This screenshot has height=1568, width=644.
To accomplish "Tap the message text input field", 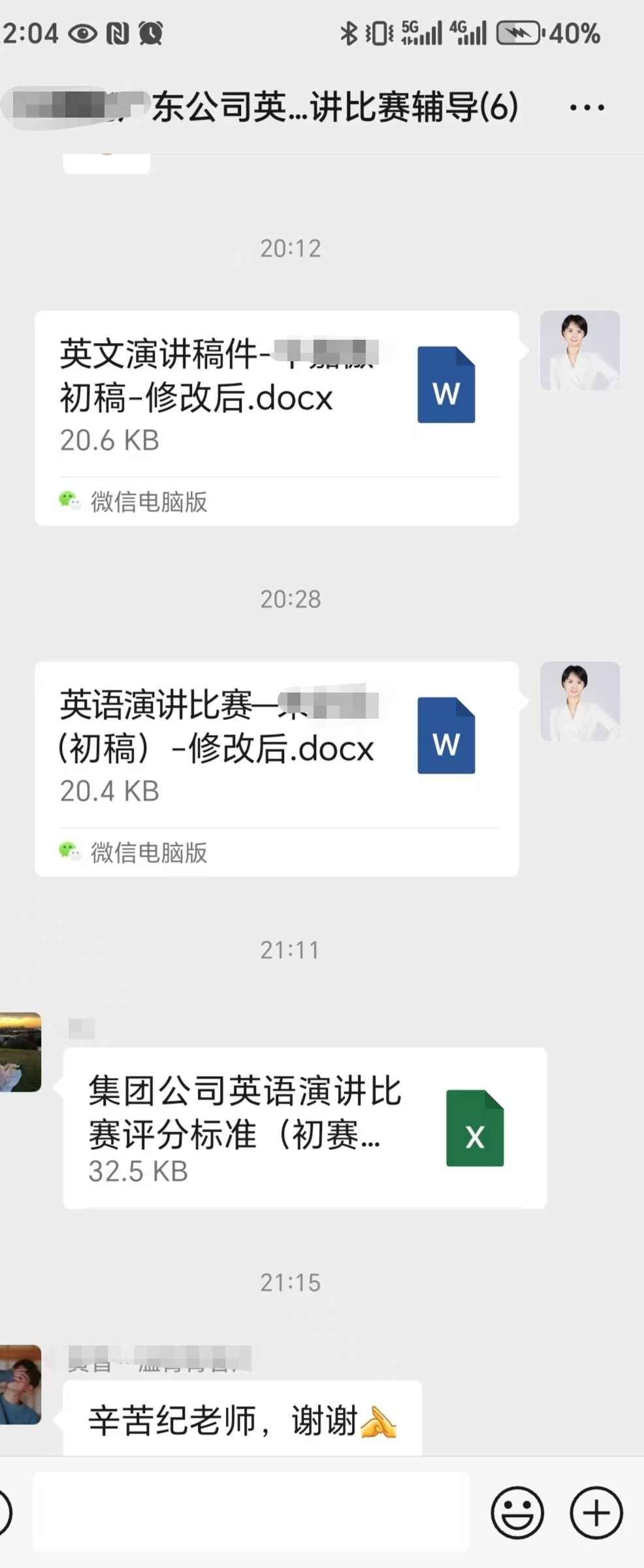I will tap(251, 1512).
